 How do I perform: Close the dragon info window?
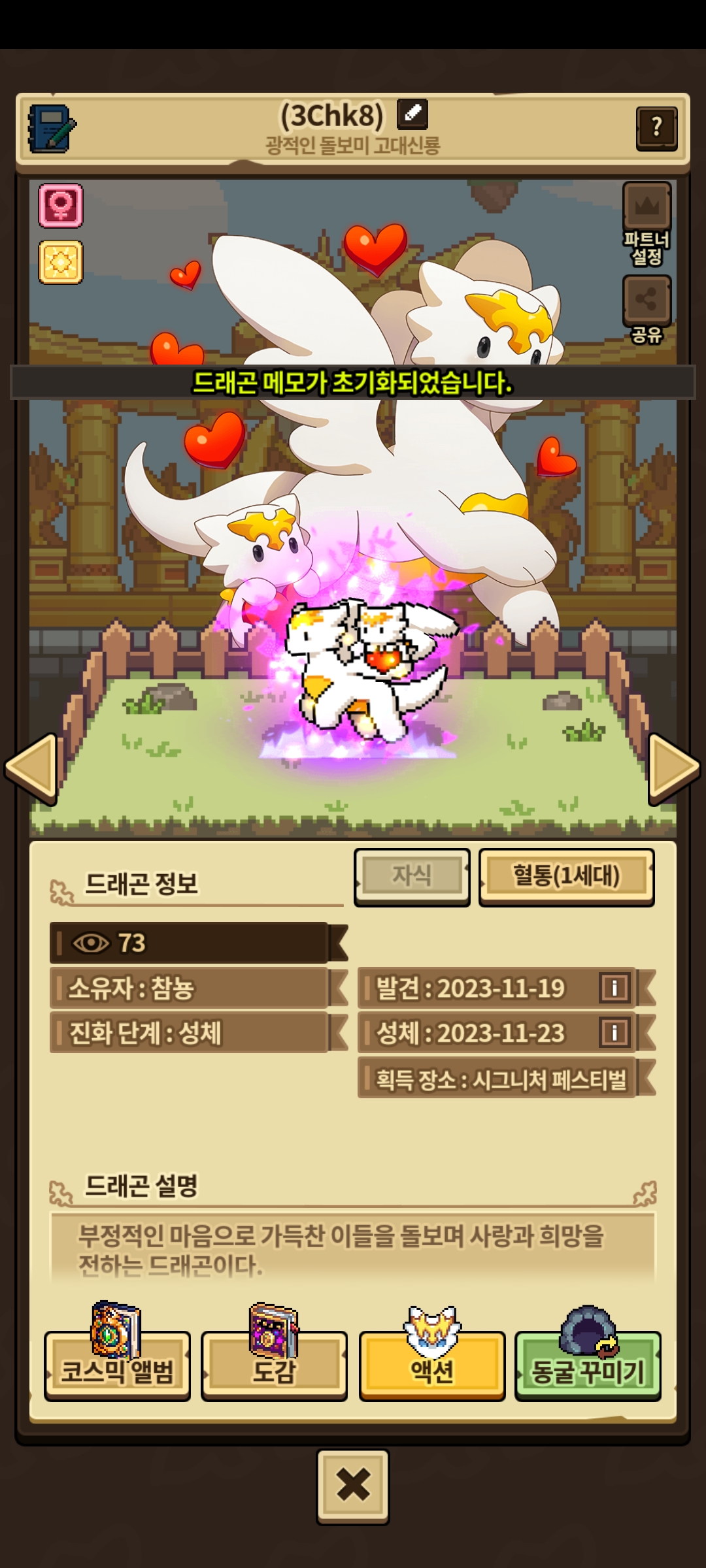tap(353, 1486)
